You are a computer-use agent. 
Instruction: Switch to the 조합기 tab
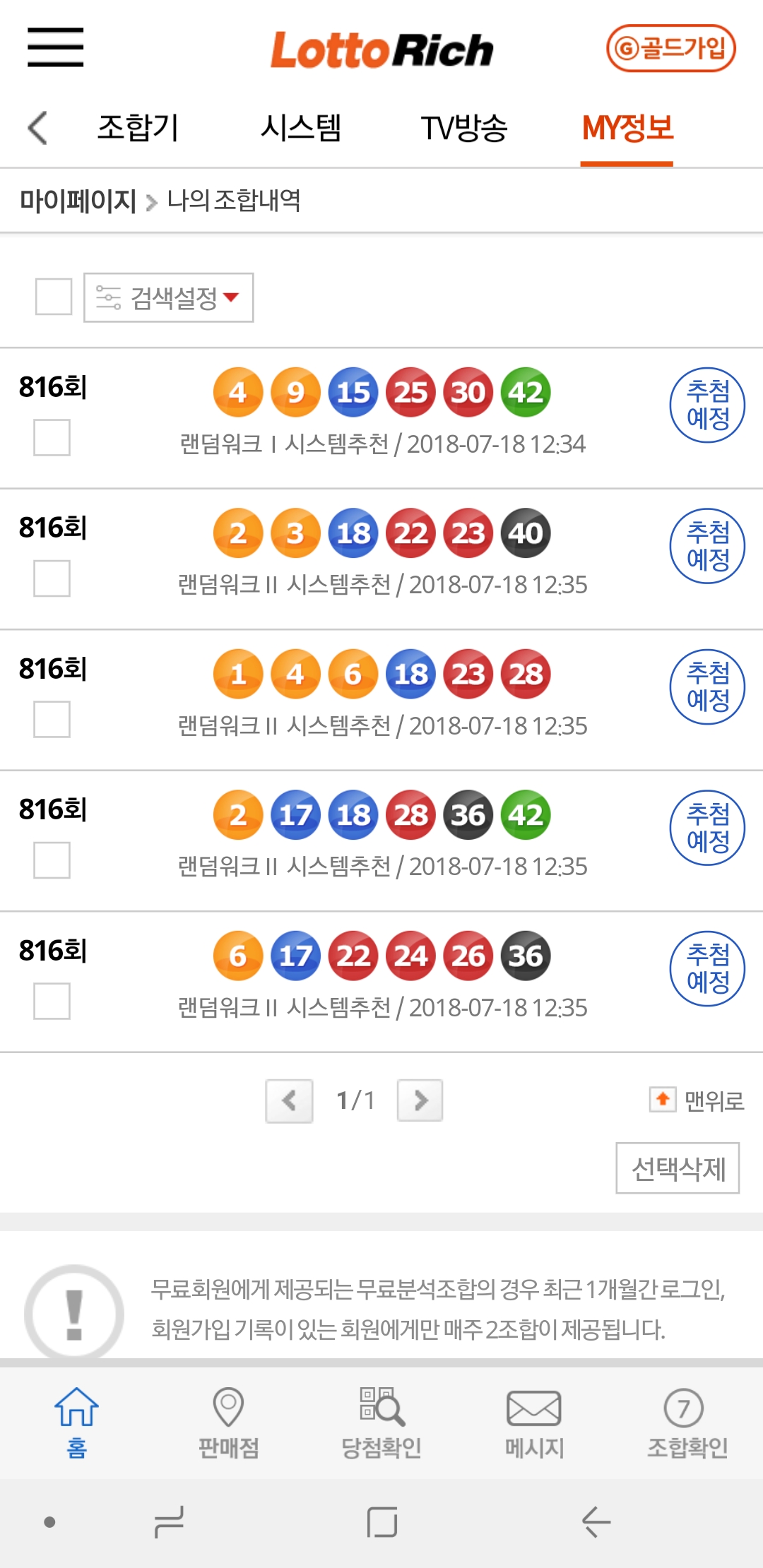click(138, 128)
